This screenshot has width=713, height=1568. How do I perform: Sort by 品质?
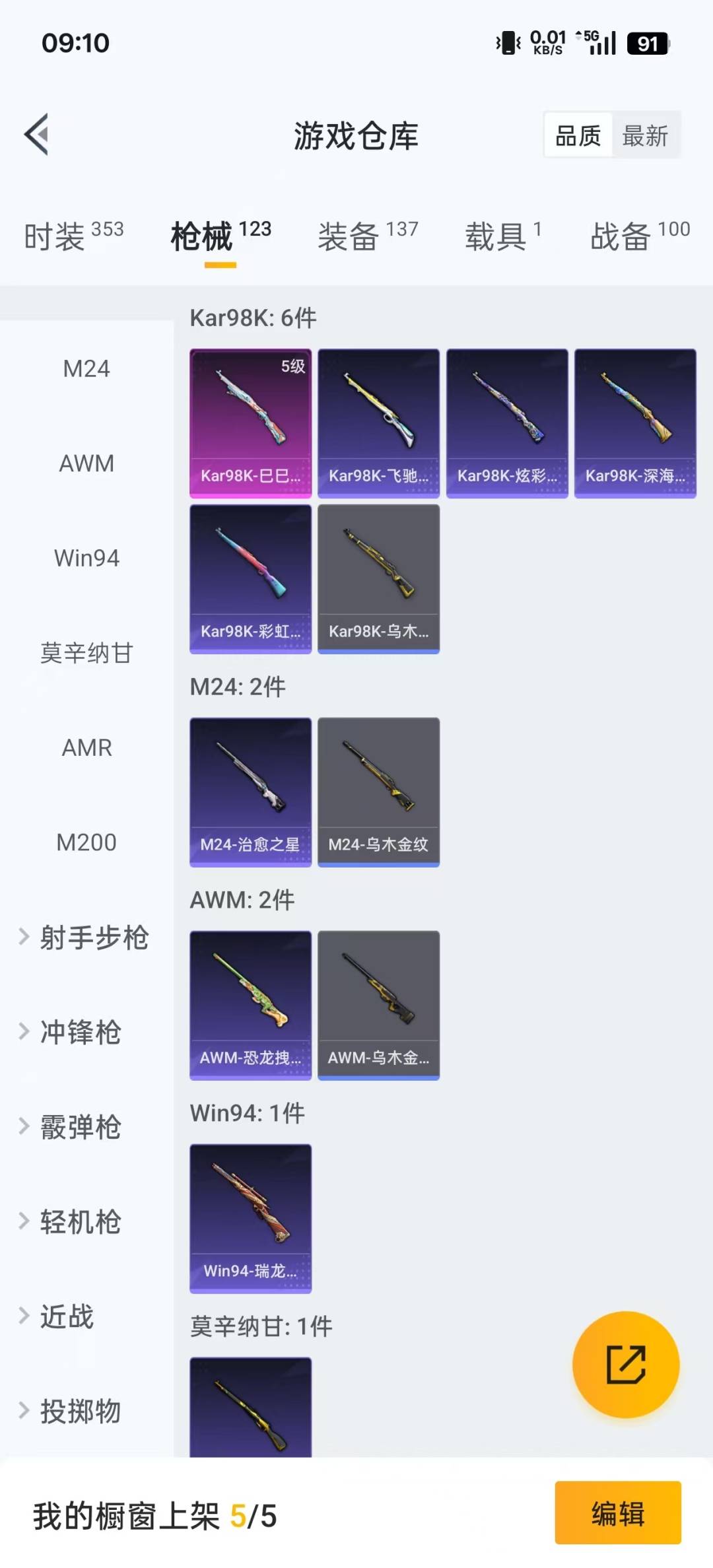click(578, 136)
